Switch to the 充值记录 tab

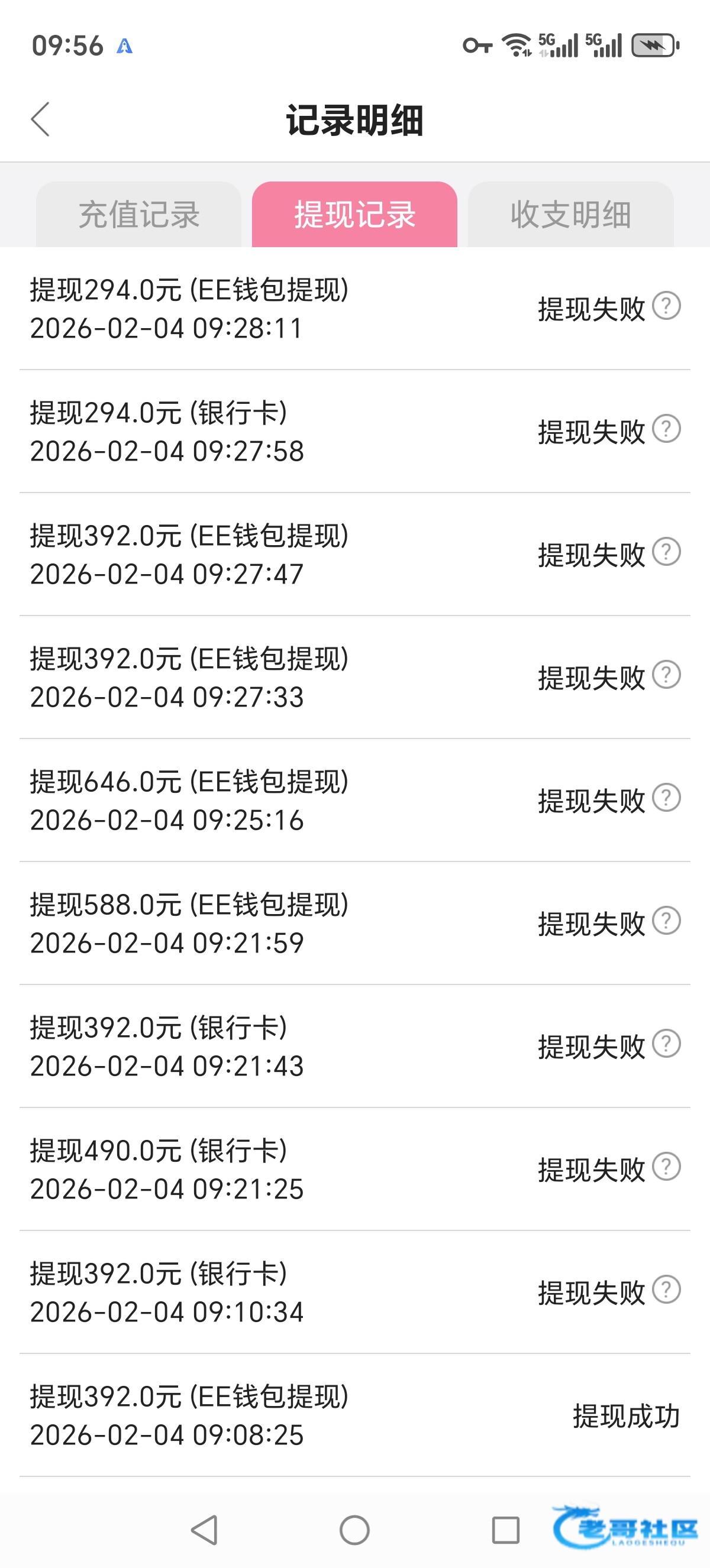click(x=139, y=214)
